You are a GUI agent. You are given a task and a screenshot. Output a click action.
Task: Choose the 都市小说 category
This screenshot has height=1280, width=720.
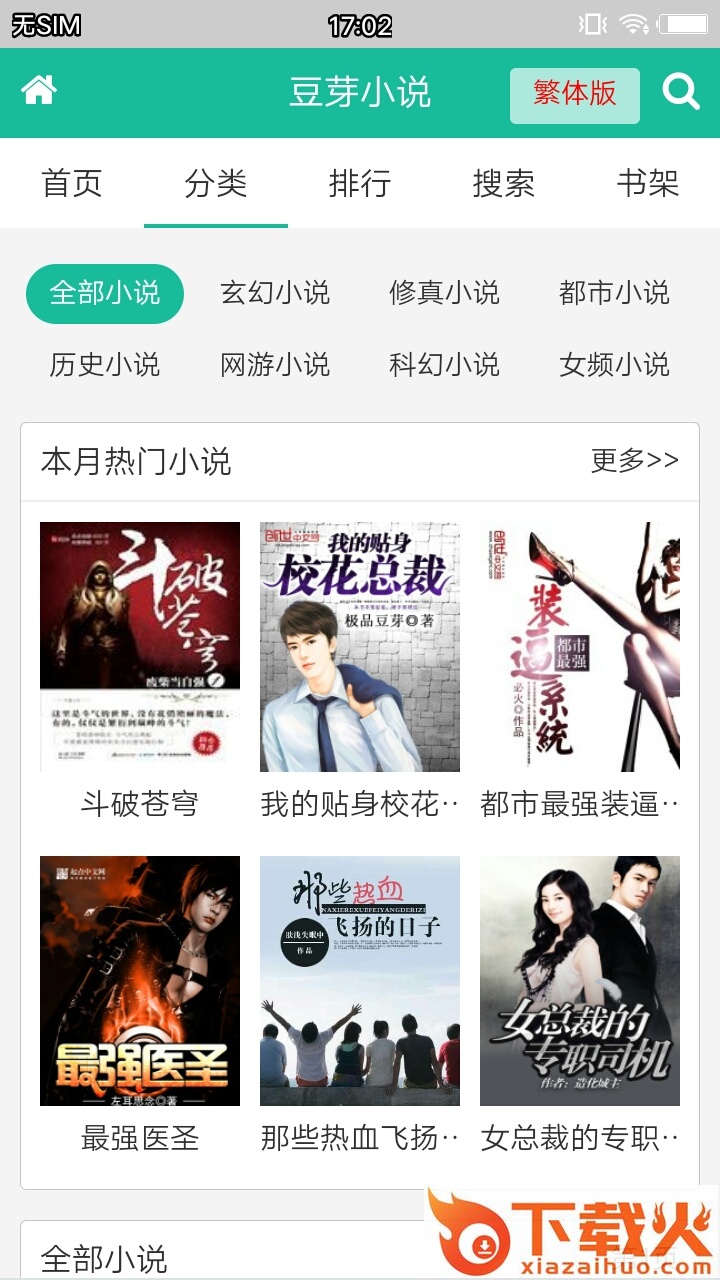pyautogui.click(x=614, y=293)
